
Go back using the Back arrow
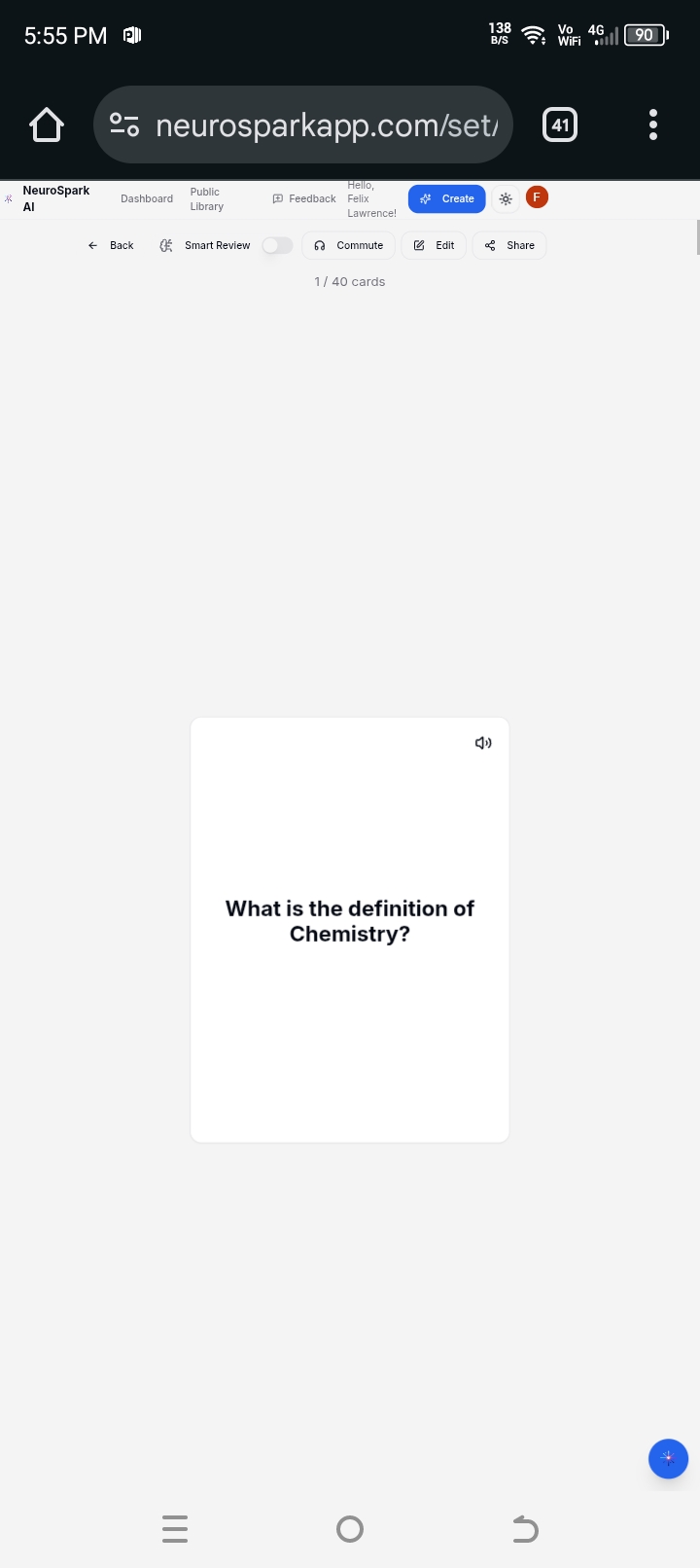click(x=92, y=245)
